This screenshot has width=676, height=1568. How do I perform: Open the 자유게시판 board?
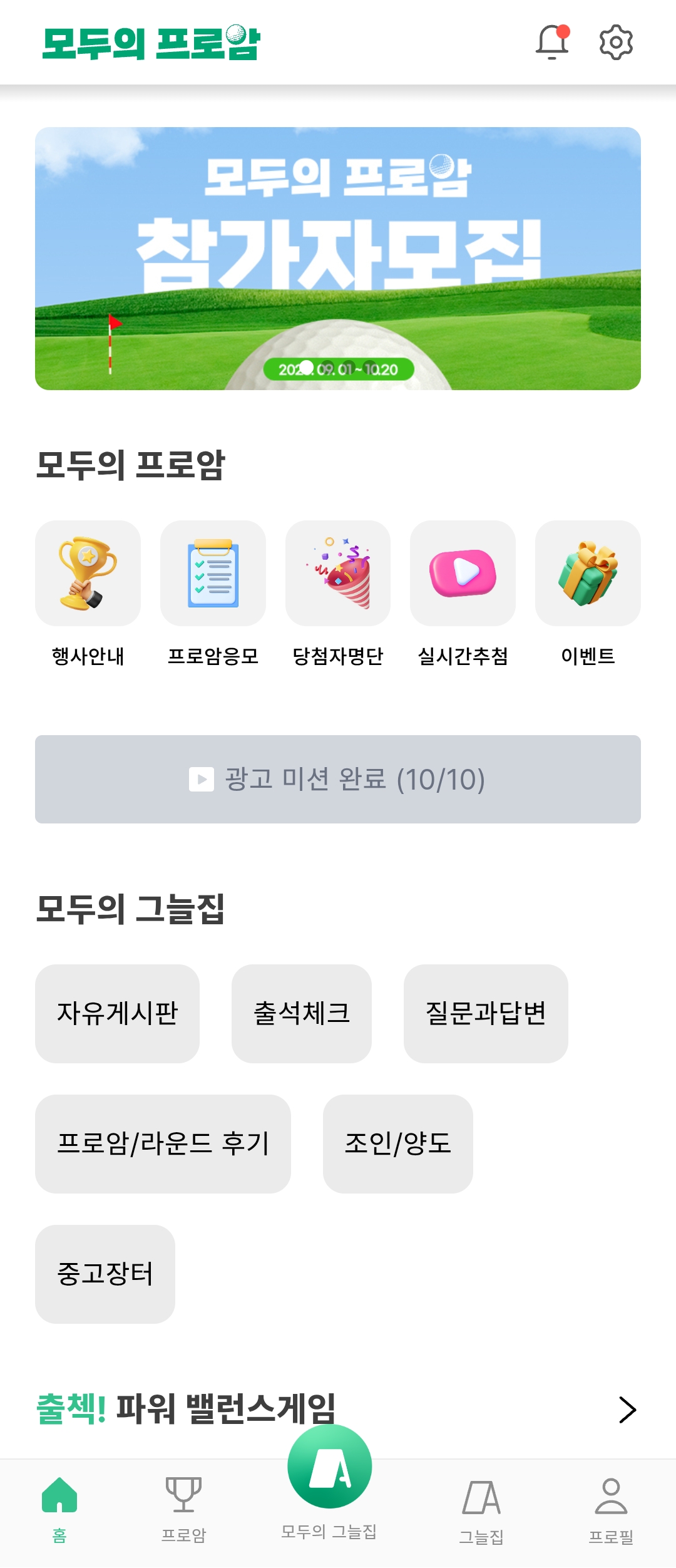tap(117, 1013)
